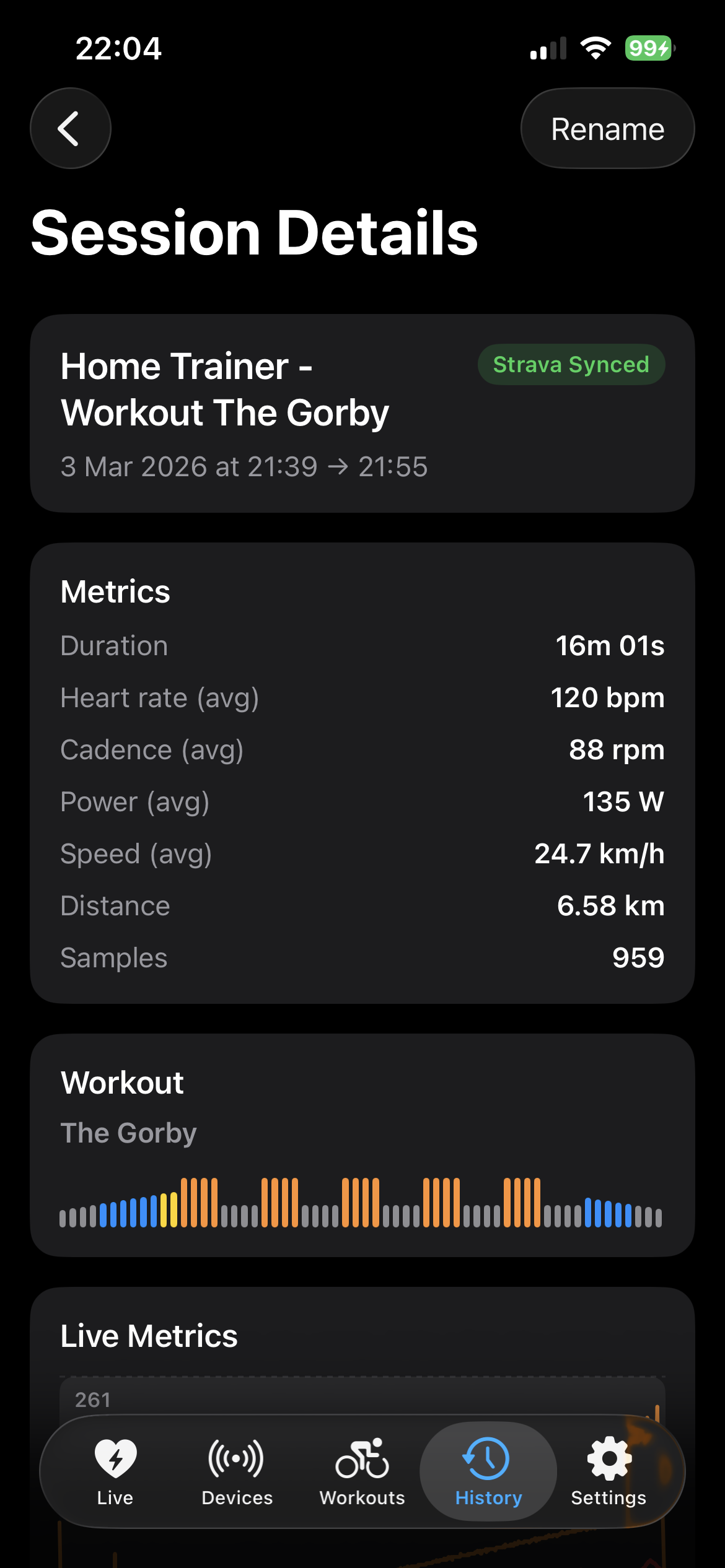Go back using the back arrow

(71, 128)
